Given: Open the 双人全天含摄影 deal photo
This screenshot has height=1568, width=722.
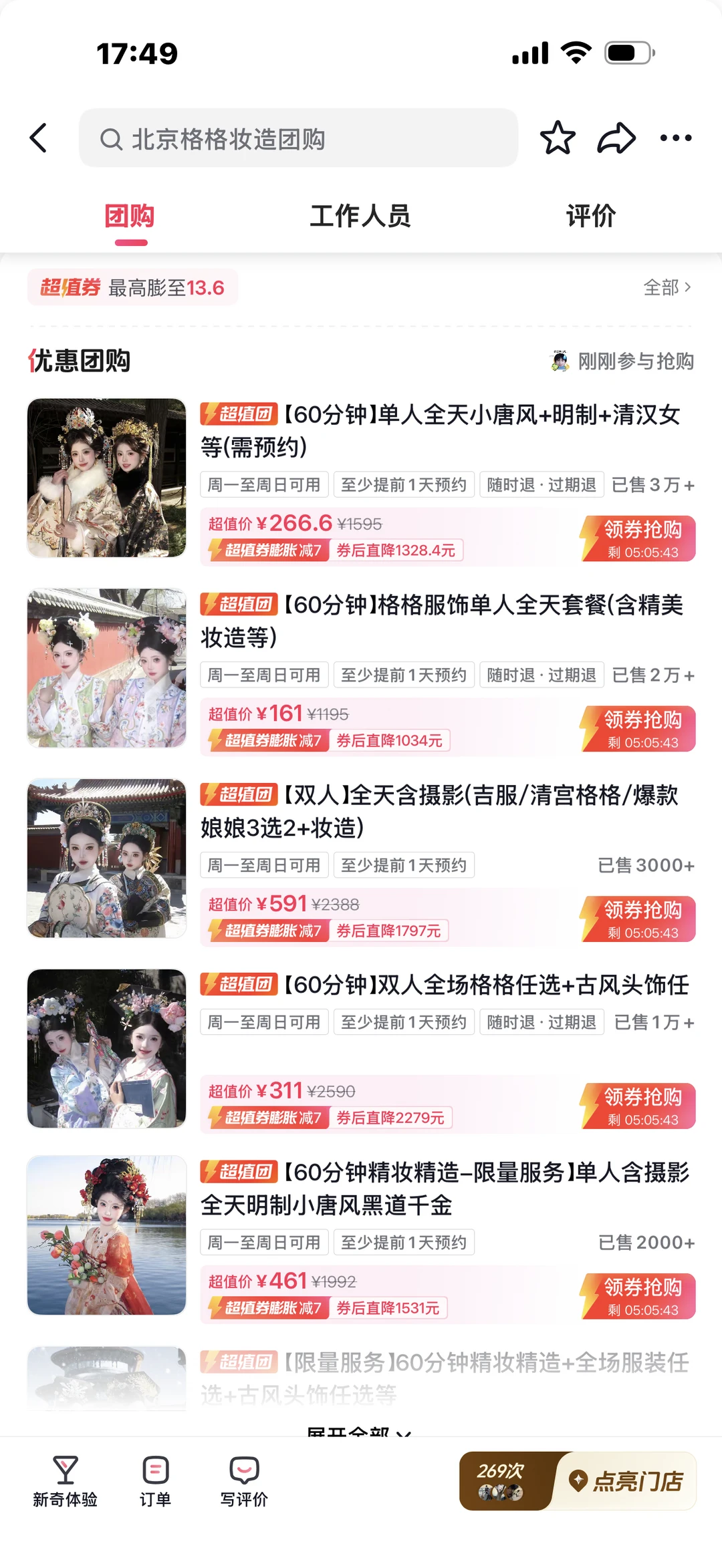Looking at the screenshot, I should (x=106, y=858).
